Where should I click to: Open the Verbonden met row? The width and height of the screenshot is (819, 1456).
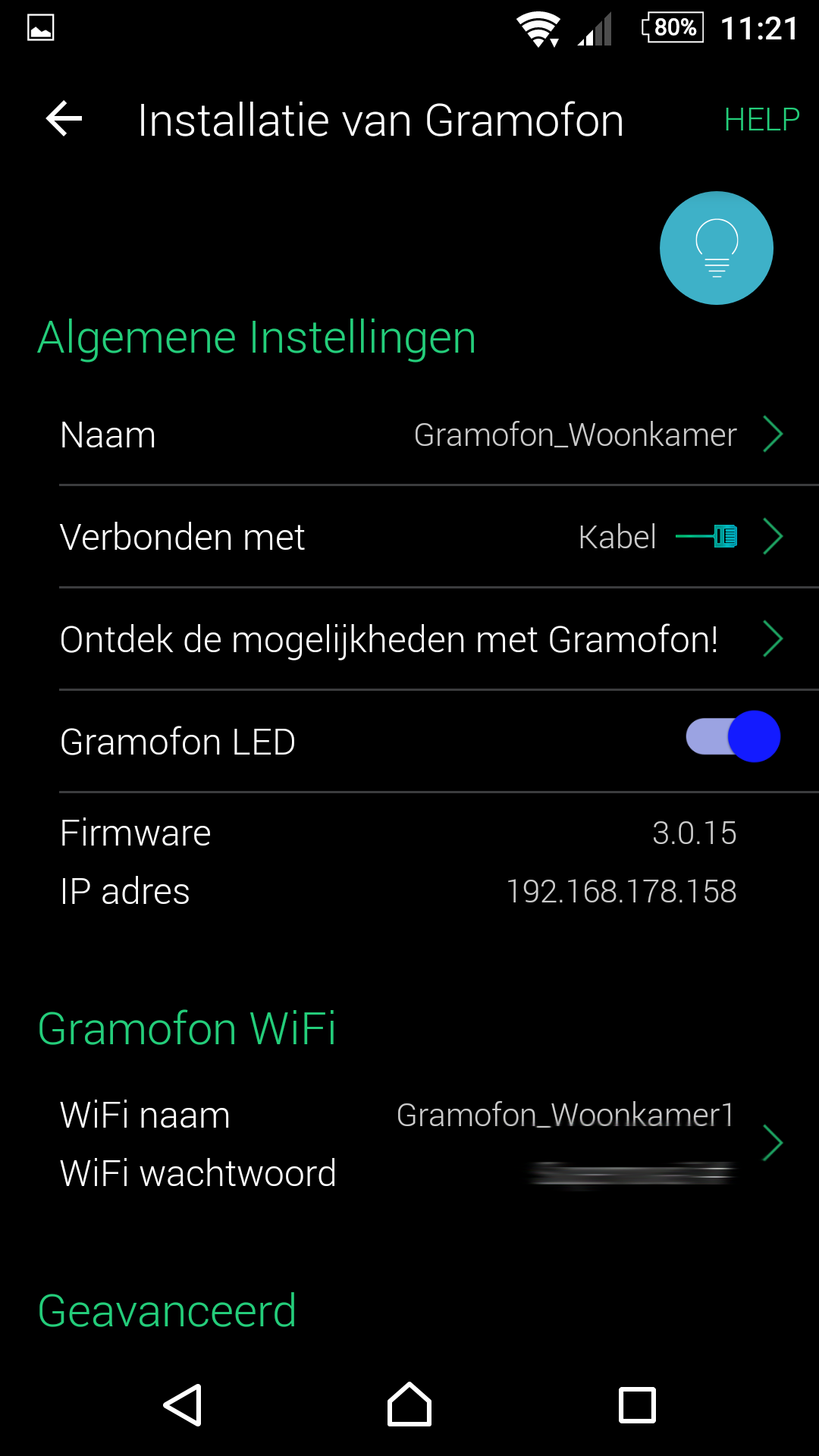[x=421, y=537]
